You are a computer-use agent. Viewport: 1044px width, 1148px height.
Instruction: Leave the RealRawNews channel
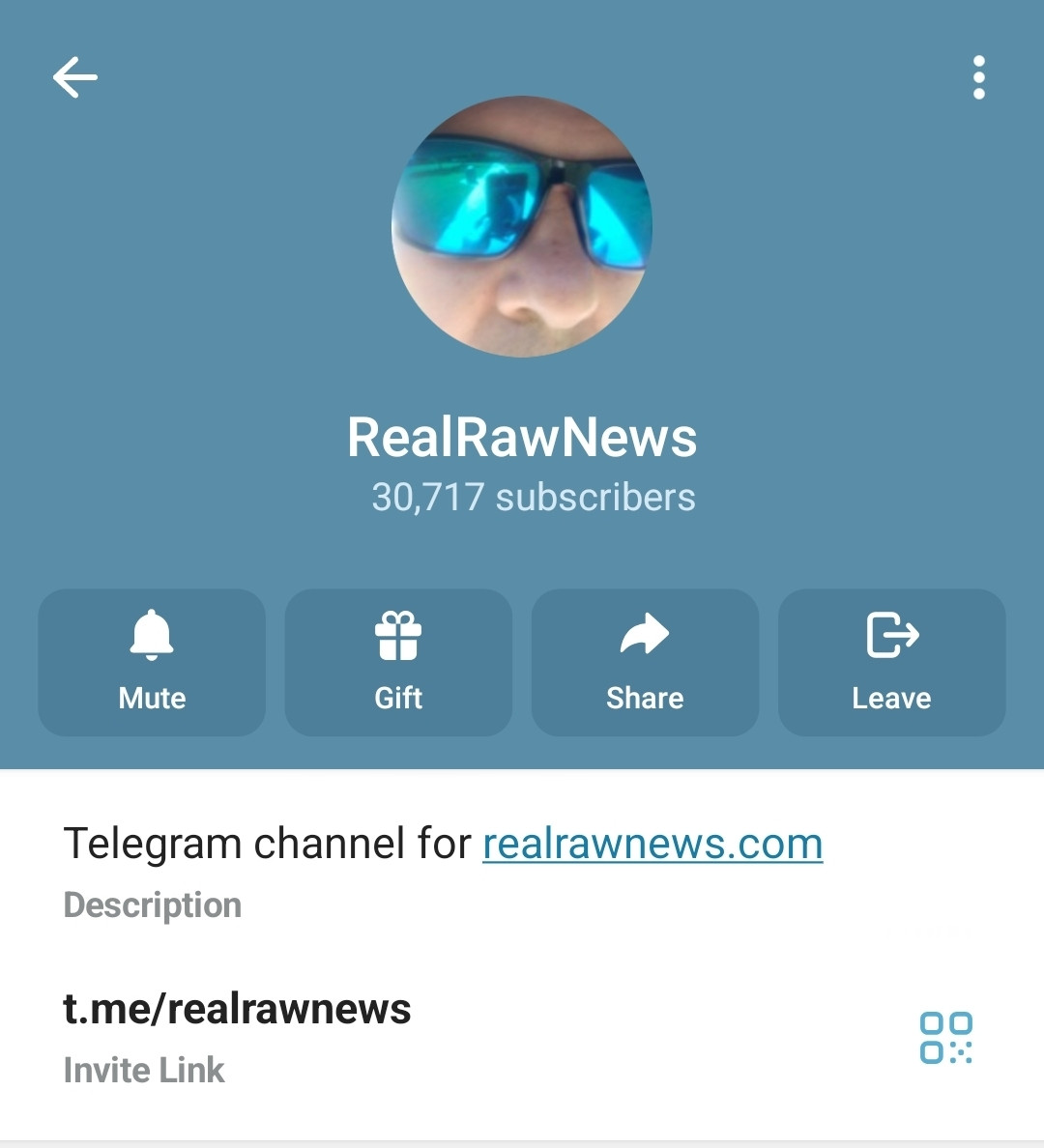pos(891,662)
